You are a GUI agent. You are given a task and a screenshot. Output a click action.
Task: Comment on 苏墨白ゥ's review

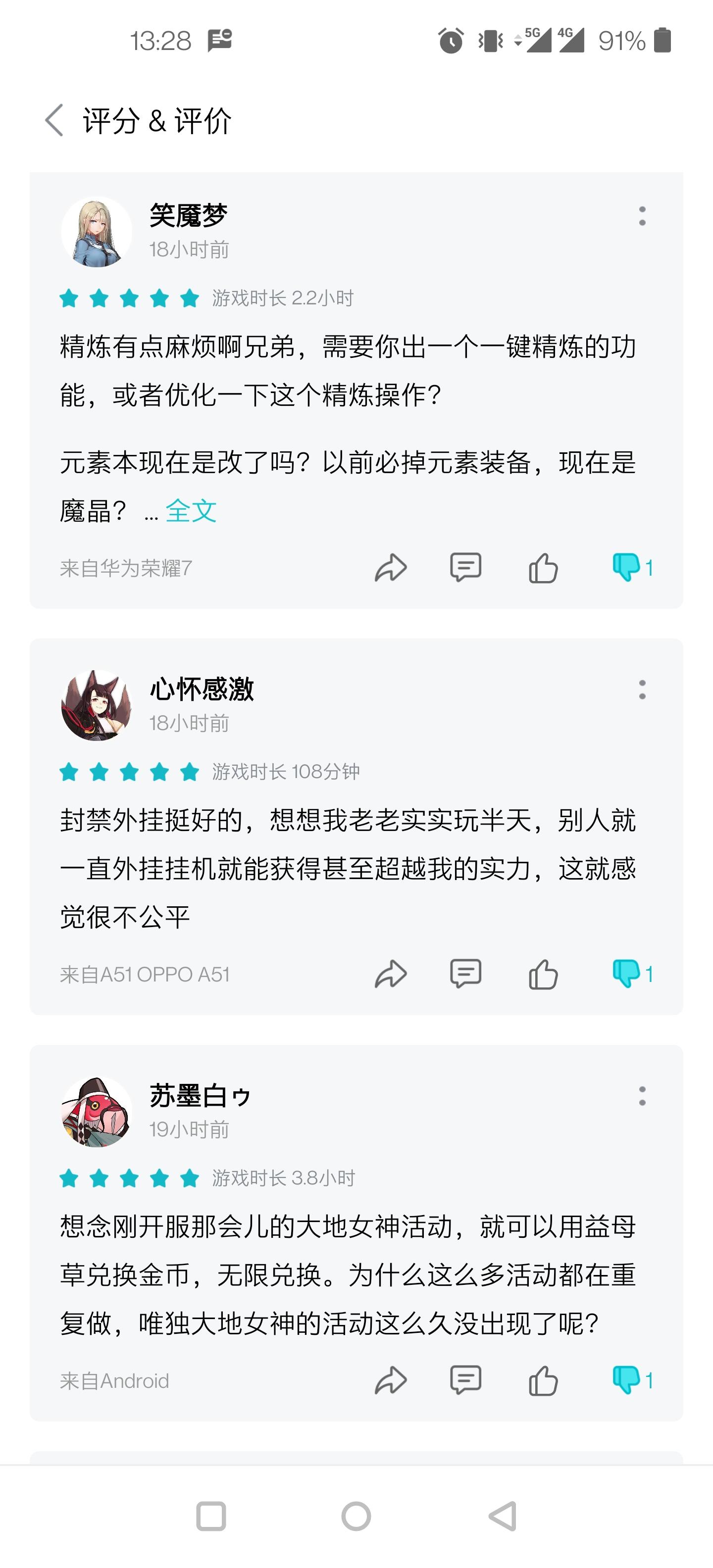(x=466, y=1380)
